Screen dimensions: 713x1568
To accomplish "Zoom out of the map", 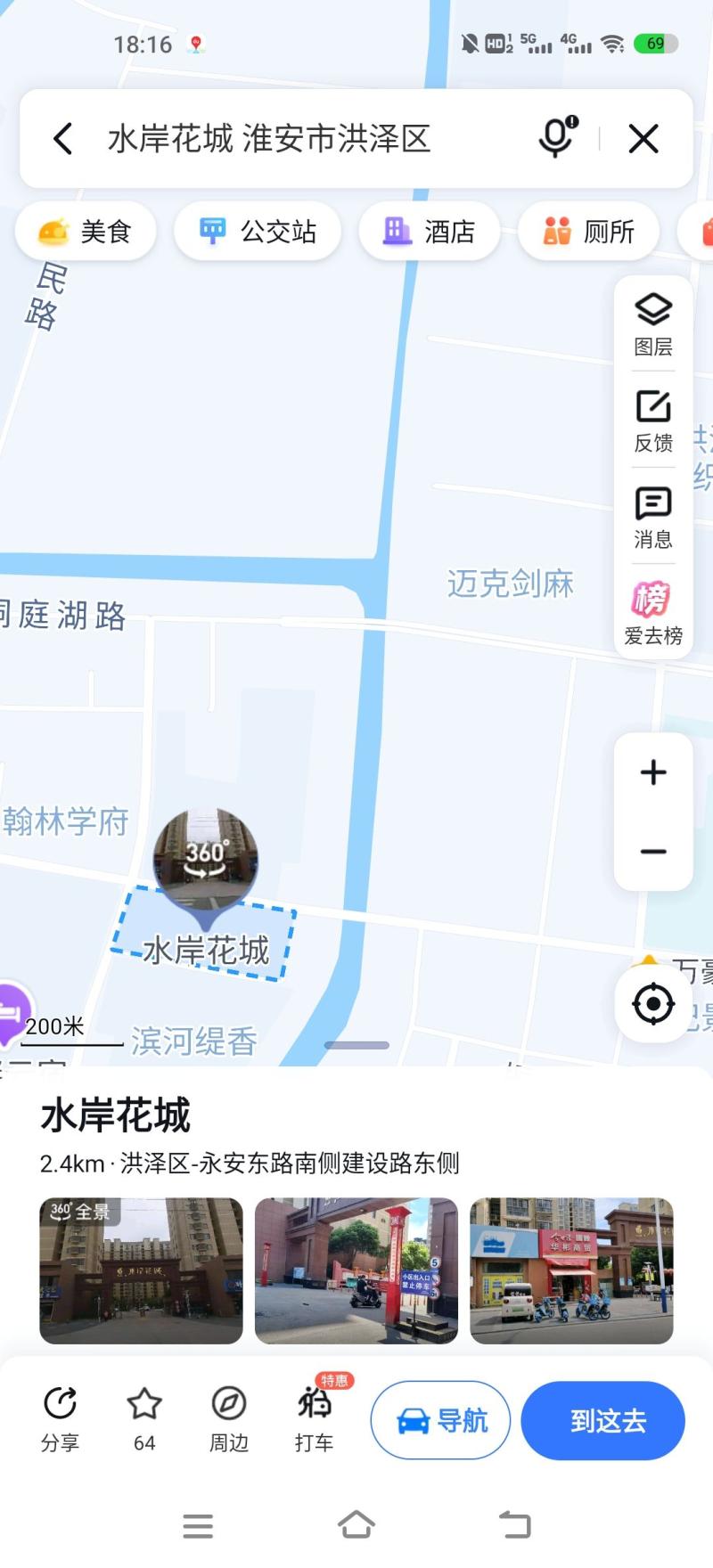I will [653, 852].
